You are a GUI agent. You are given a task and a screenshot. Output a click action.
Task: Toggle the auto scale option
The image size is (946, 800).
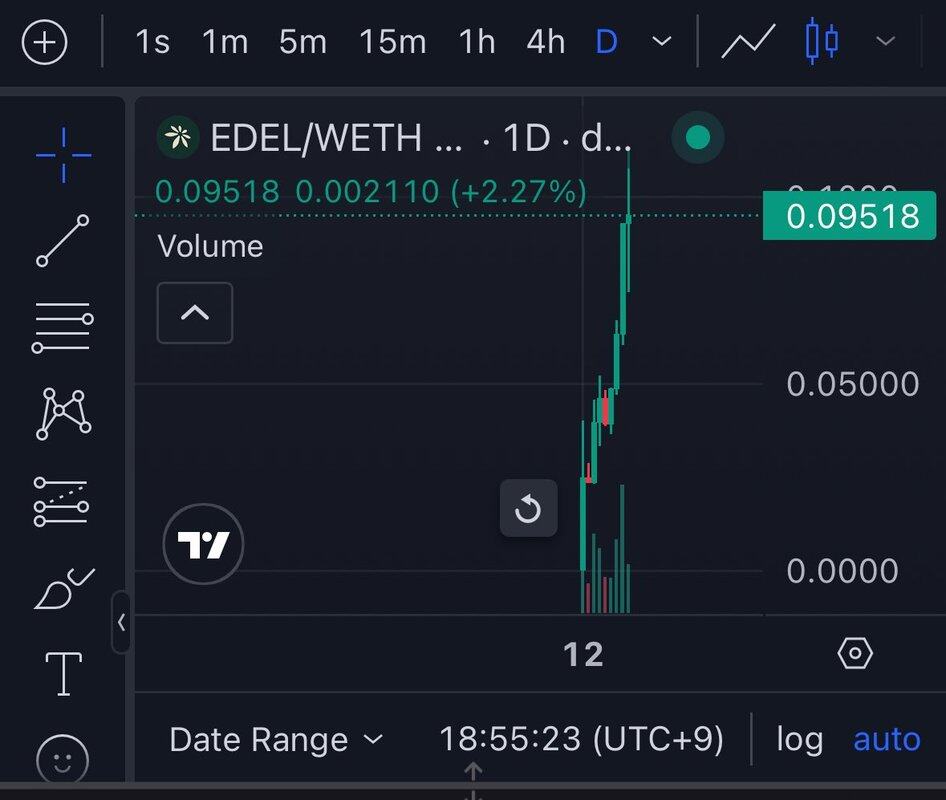(886, 740)
